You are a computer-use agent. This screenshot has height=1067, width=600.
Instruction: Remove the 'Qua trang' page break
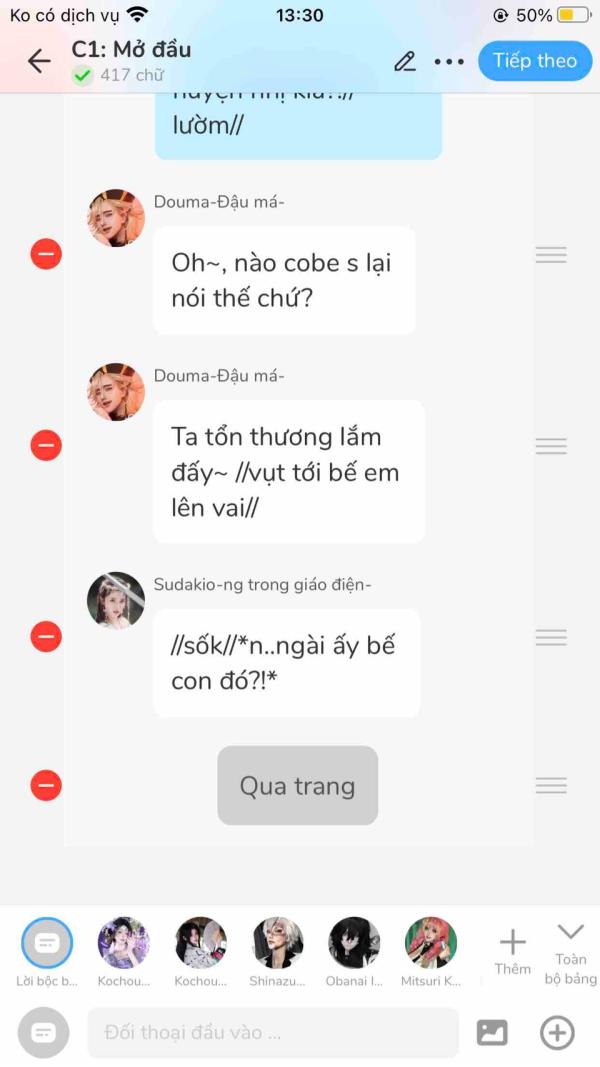pos(46,786)
